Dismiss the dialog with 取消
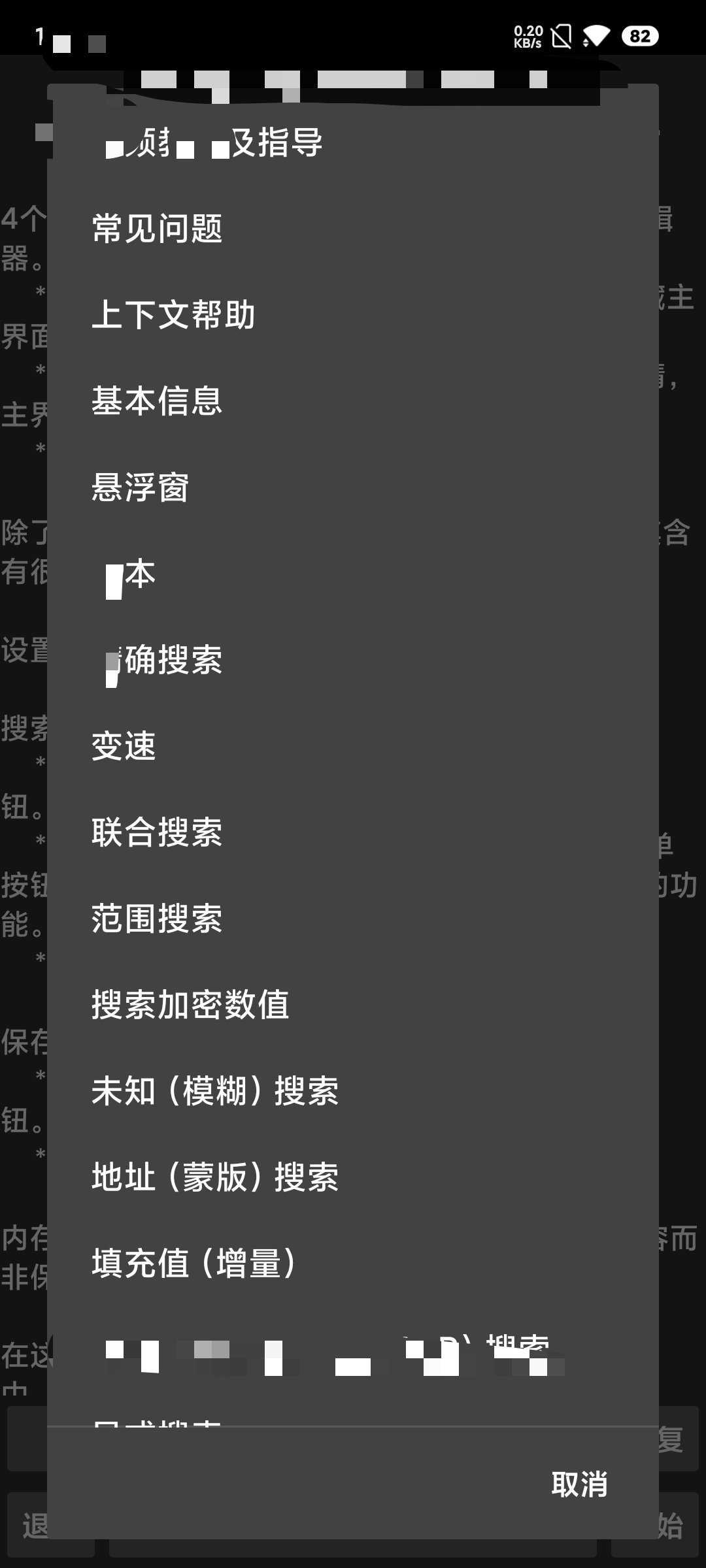Image resolution: width=706 pixels, height=1568 pixels. point(579,1484)
